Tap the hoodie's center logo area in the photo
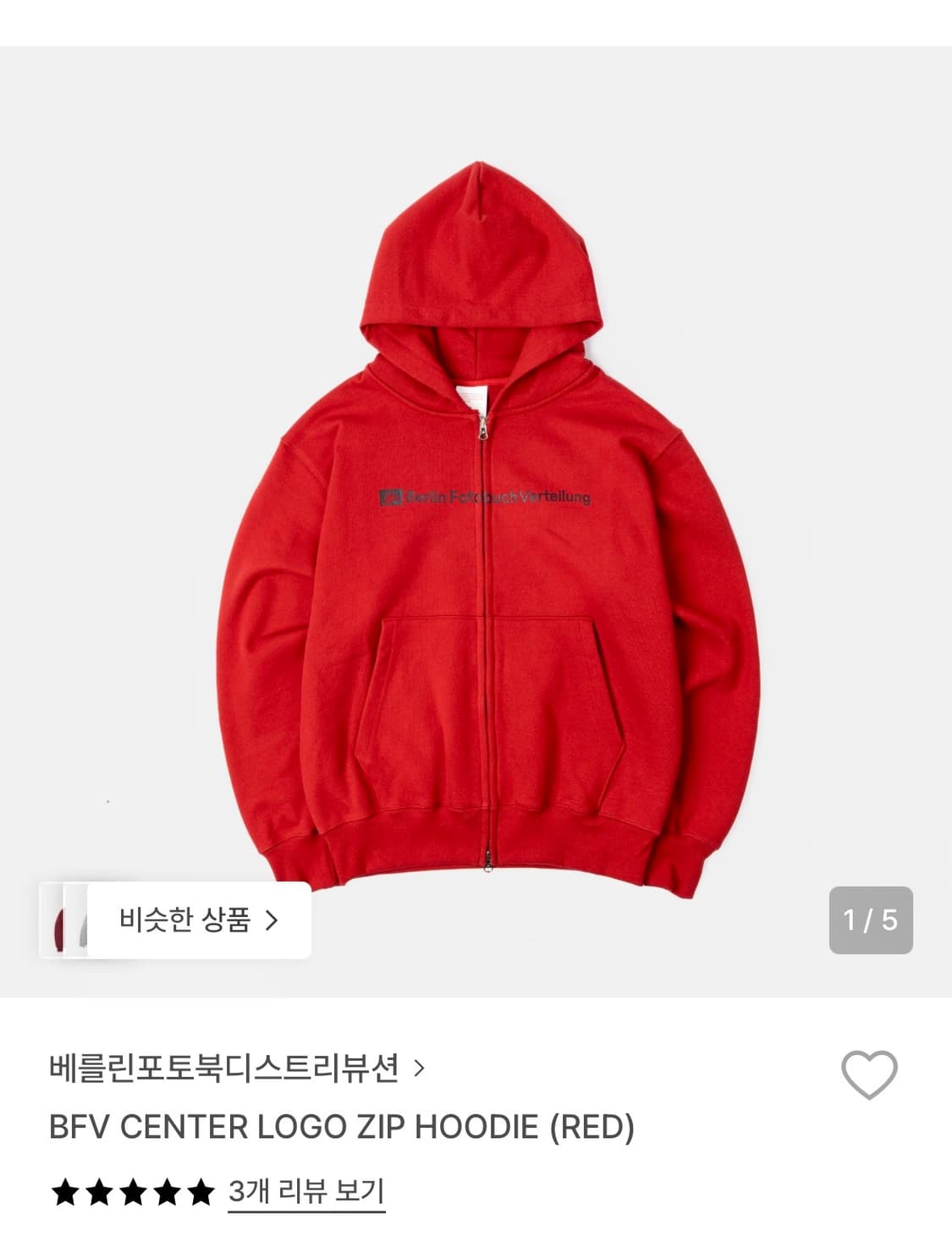This screenshot has width=952, height=1236. (487, 497)
